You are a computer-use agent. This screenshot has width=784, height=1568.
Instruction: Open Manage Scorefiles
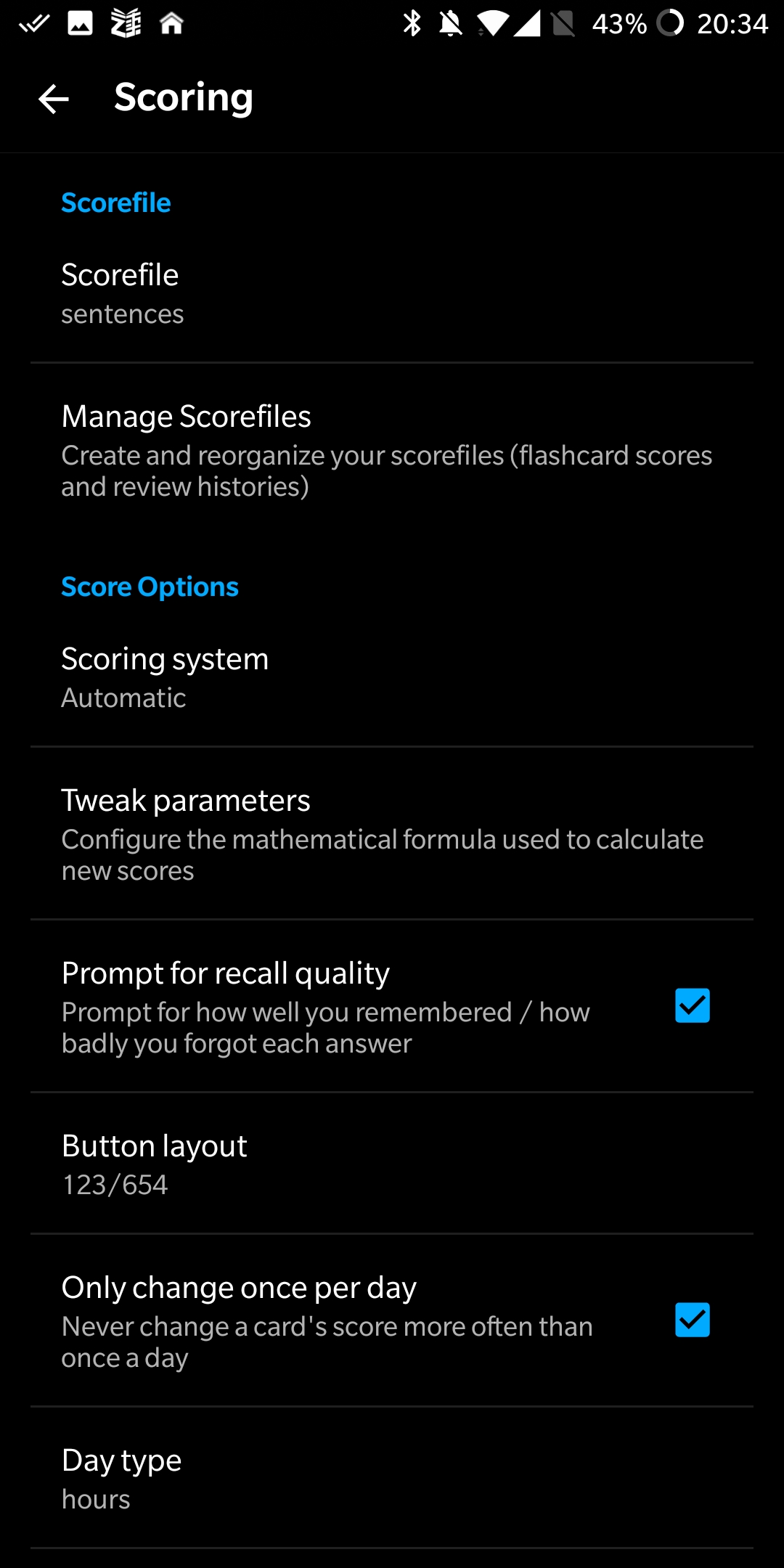click(392, 450)
